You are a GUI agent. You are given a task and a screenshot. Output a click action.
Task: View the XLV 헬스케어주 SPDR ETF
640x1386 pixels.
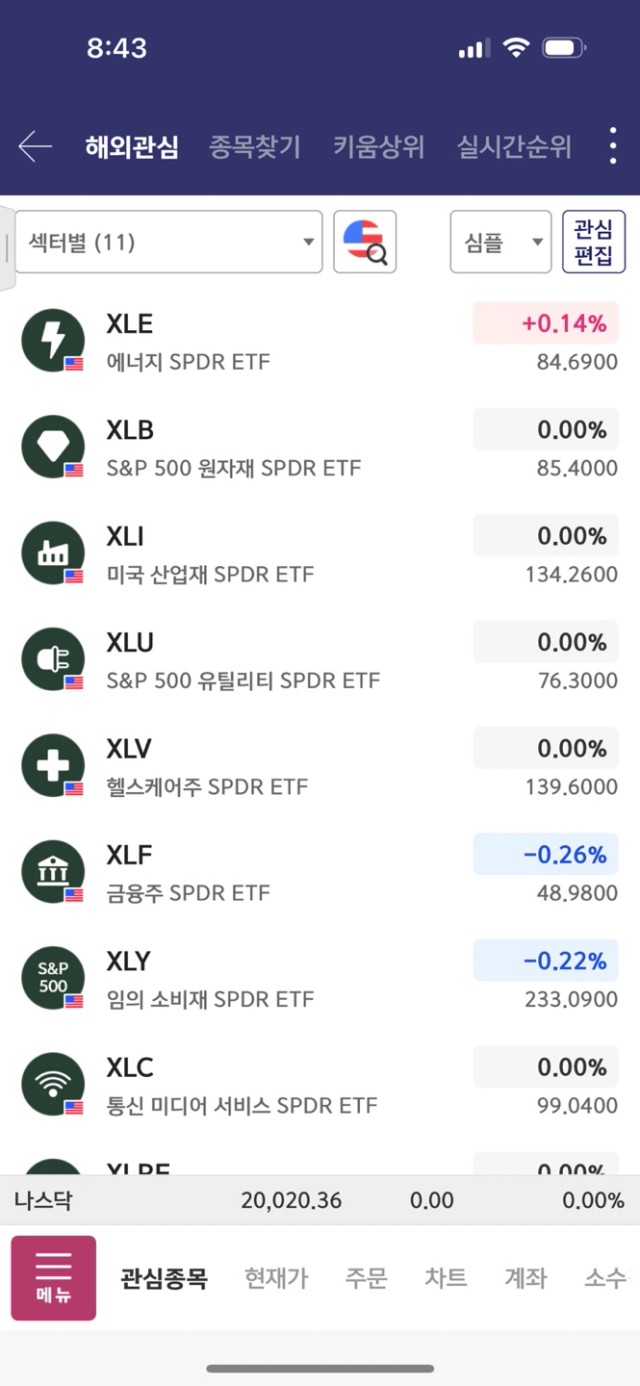[320, 766]
